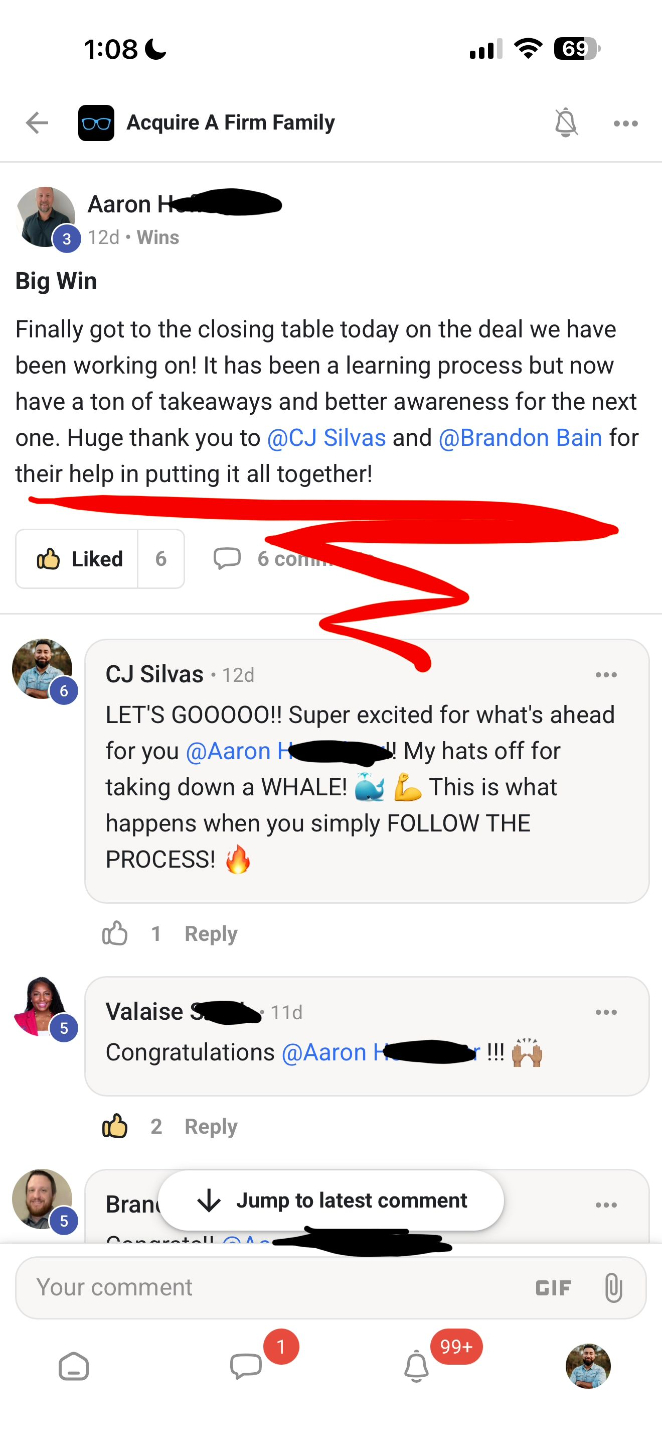Open the home tab in bottom bar
The image size is (662, 1440).
pyautogui.click(x=74, y=1367)
